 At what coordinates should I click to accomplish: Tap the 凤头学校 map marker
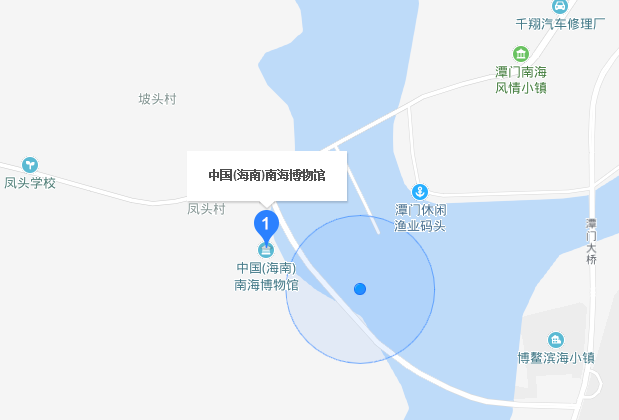tap(30, 164)
